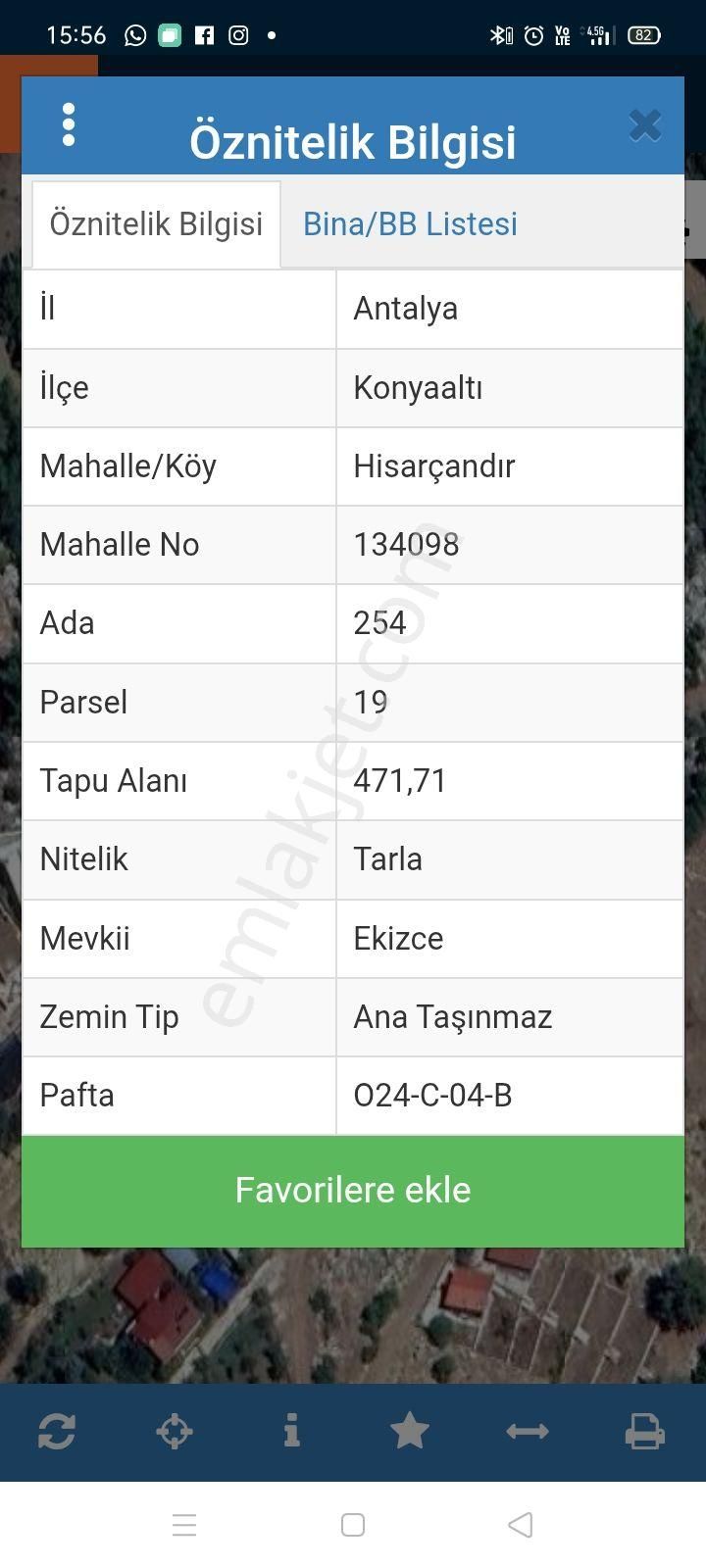706x1568 pixels.
Task: Open the parcel info tool
Action: click(x=291, y=1431)
